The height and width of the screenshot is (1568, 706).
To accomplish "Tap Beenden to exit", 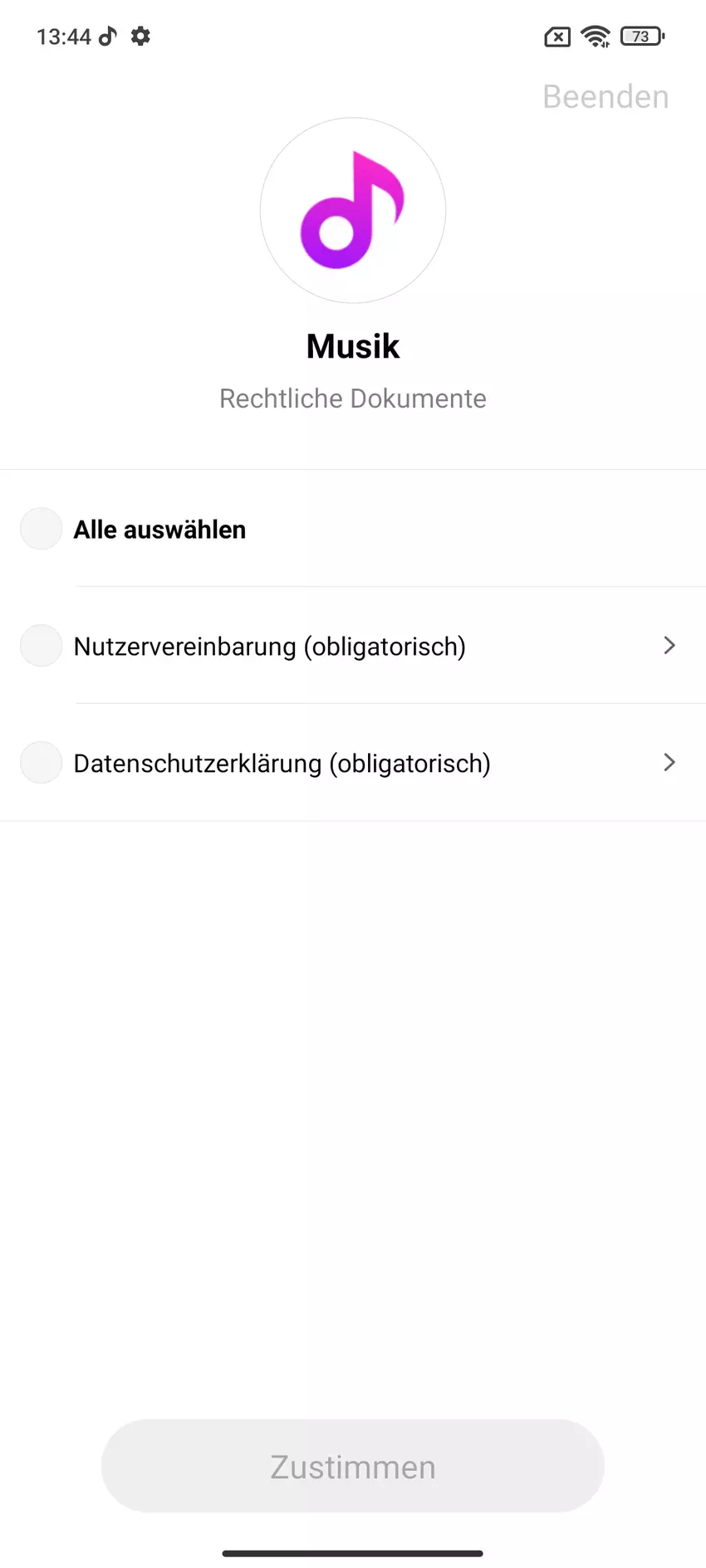I will [x=605, y=97].
